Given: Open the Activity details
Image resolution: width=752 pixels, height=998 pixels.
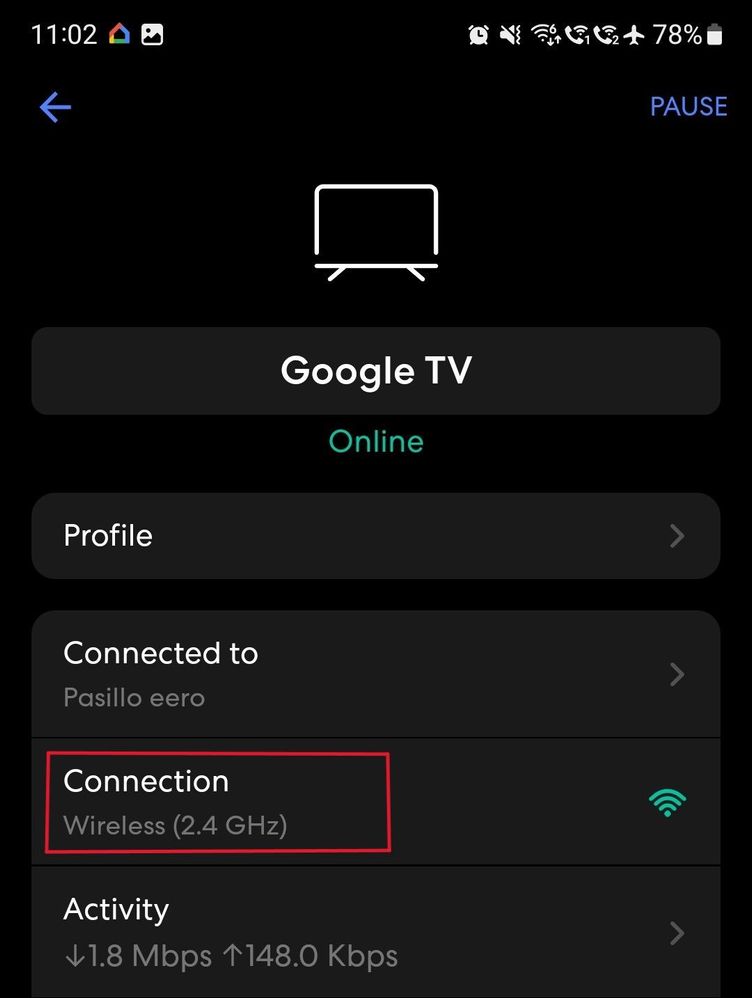Looking at the screenshot, I should pyautogui.click(x=376, y=932).
